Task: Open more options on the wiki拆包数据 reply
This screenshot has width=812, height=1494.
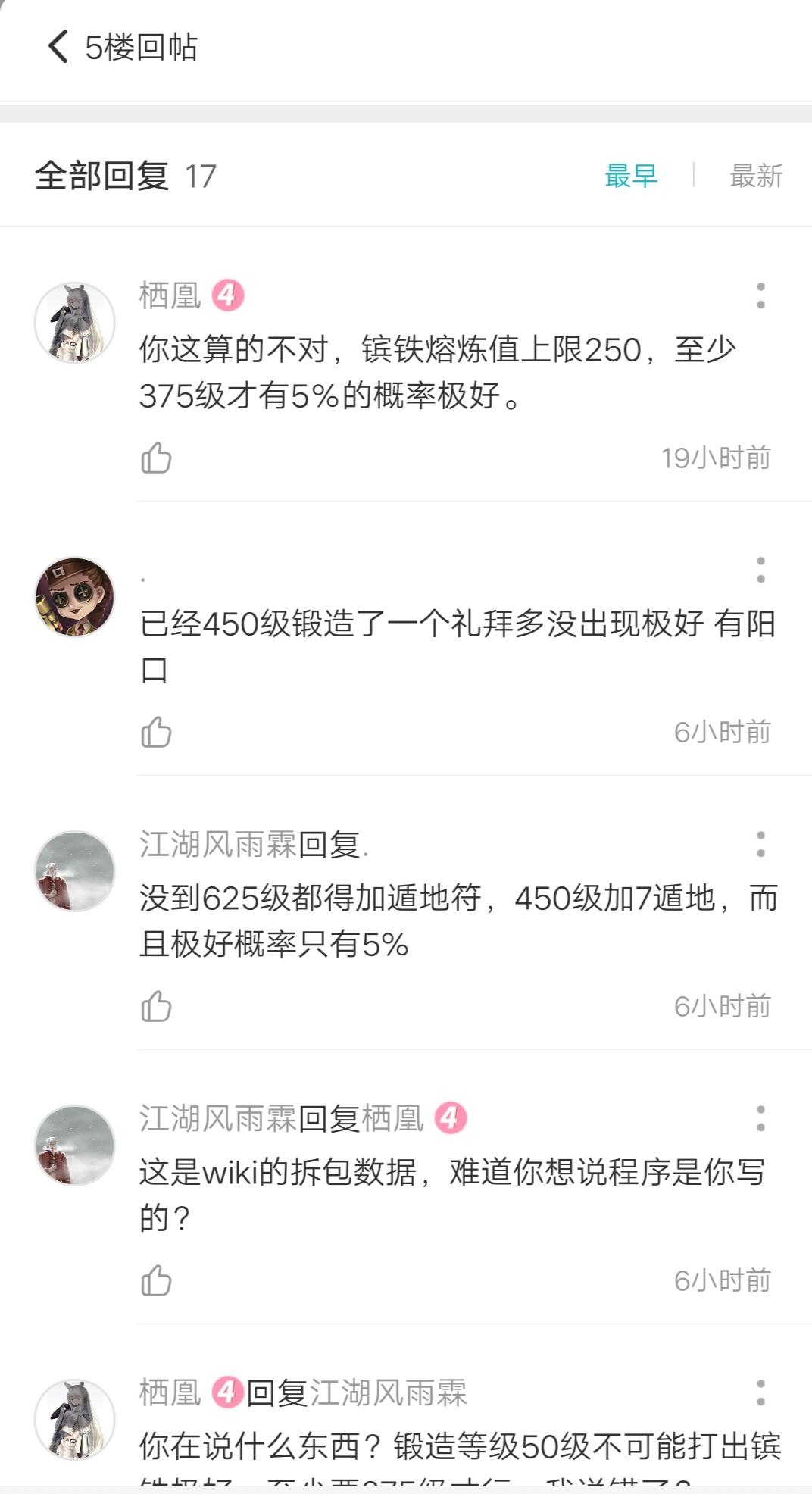Action: pyautogui.click(x=760, y=1118)
